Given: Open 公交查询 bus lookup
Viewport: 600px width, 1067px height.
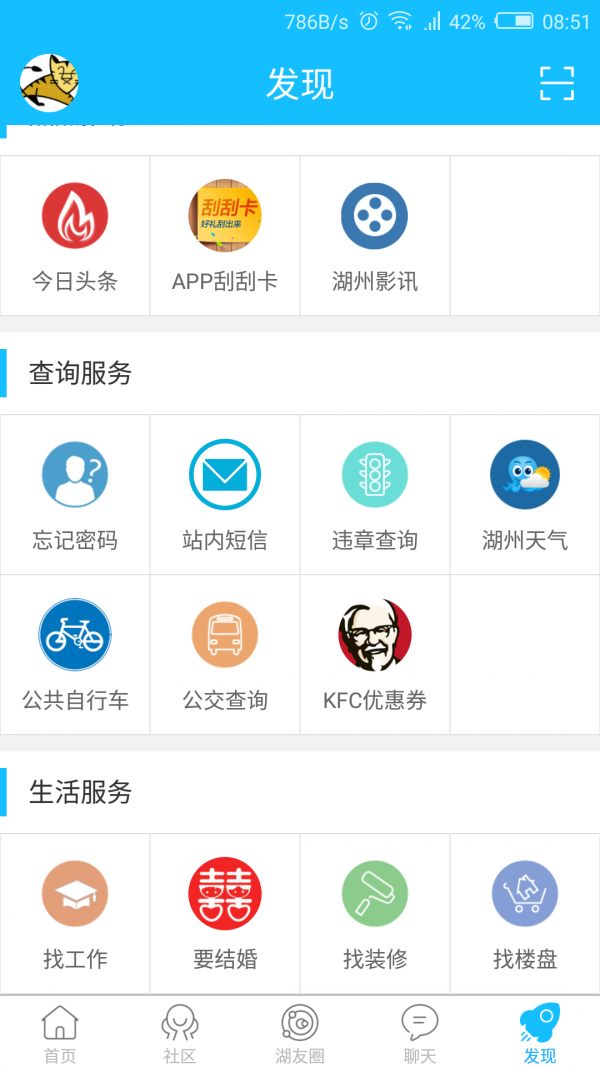Looking at the screenshot, I should tap(225, 655).
